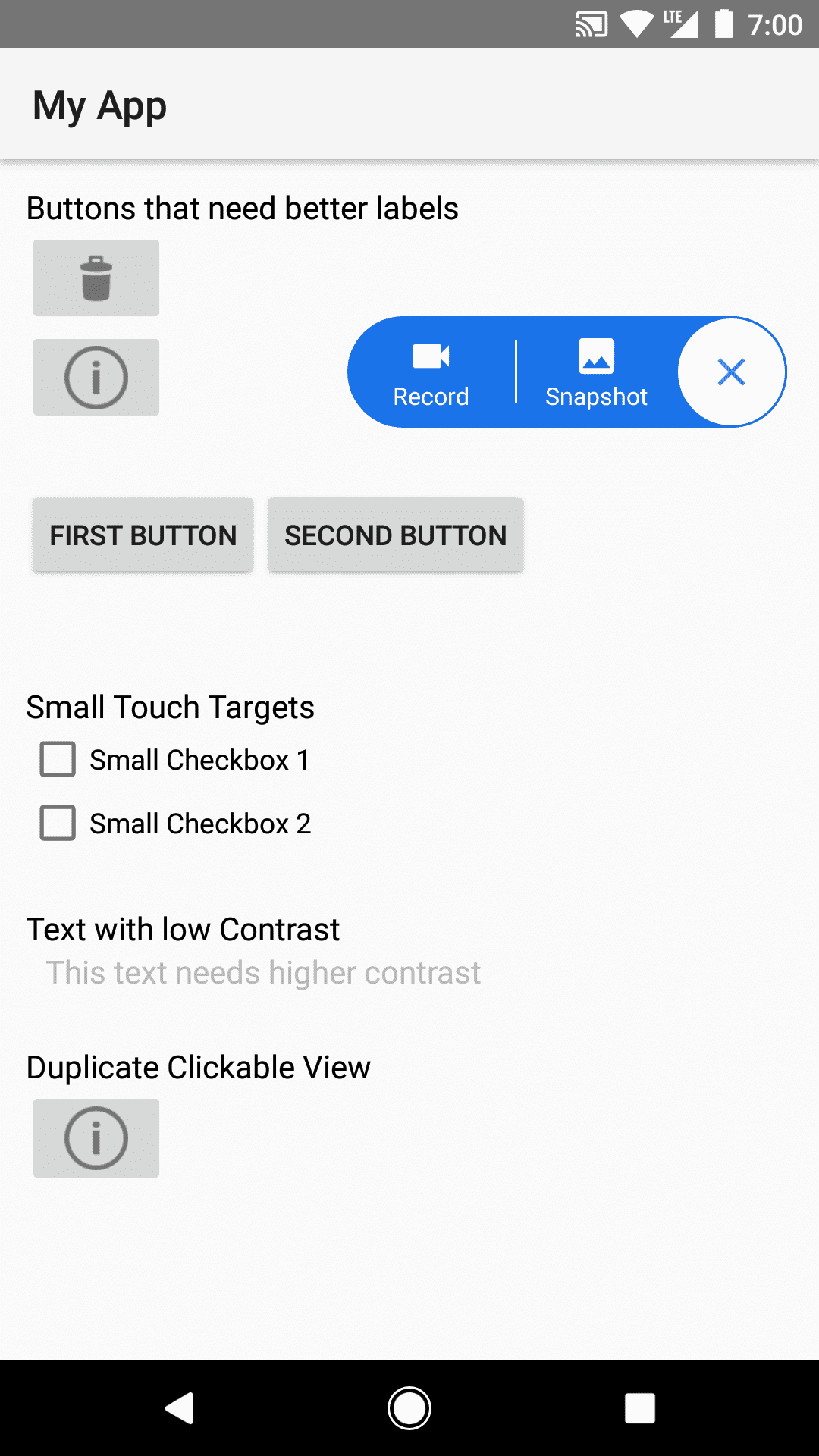Tap the info button below the trash icon
This screenshot has width=819, height=1456.
pyautogui.click(x=96, y=377)
